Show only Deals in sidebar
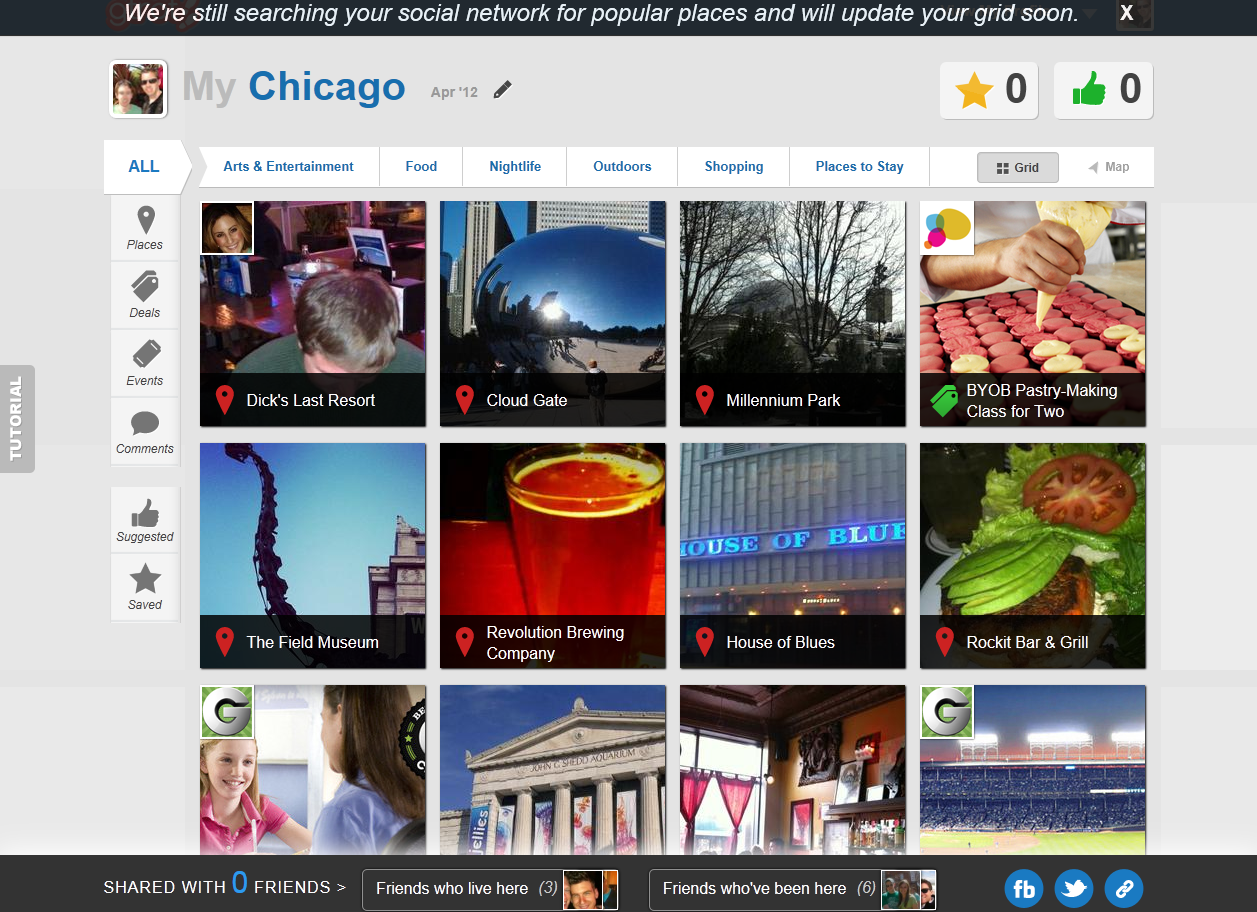Image resolution: width=1257 pixels, height=912 pixels. point(145,295)
